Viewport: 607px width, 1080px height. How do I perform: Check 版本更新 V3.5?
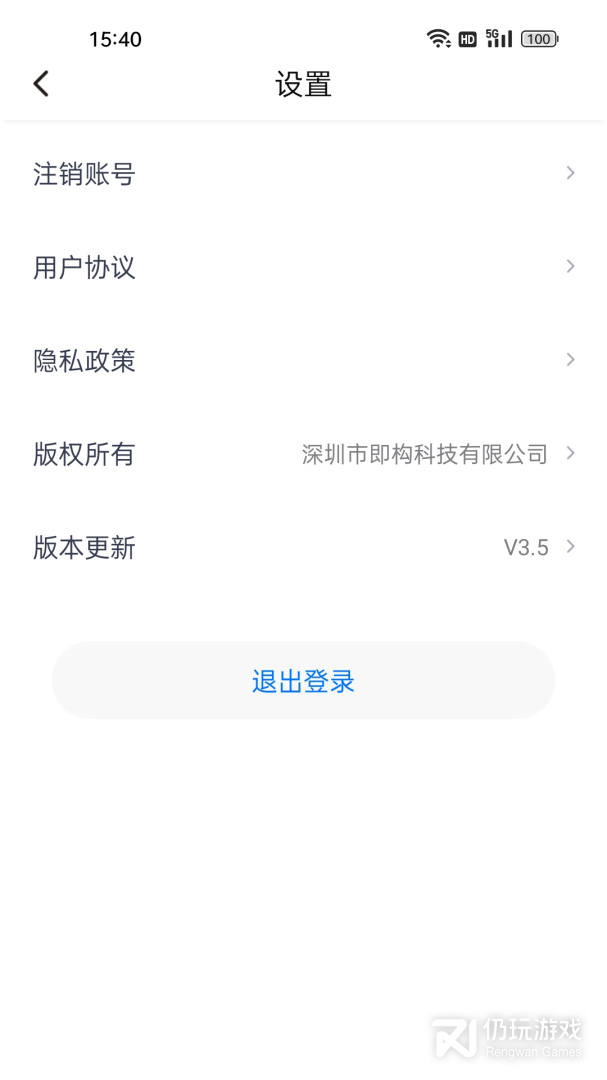[x=303, y=548]
